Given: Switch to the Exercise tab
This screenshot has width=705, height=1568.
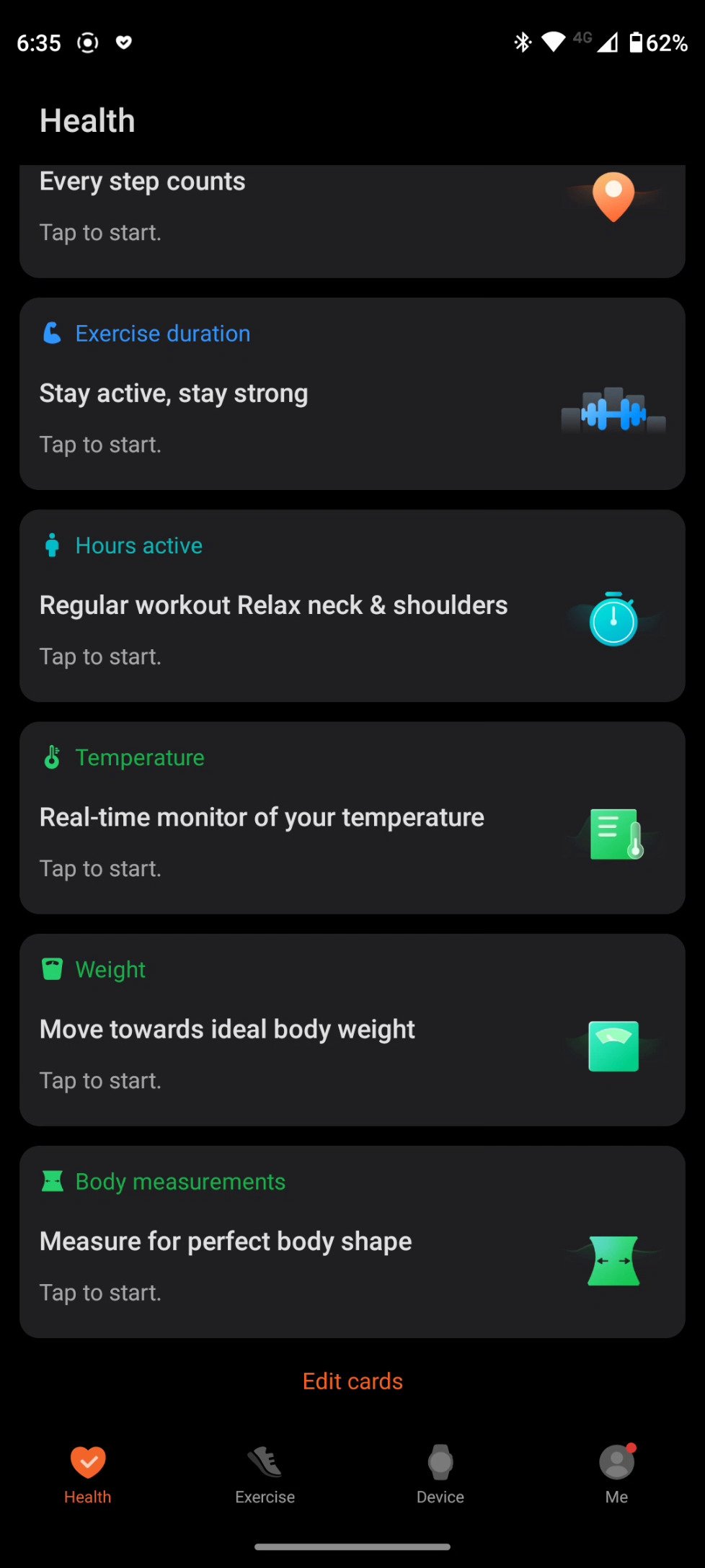Looking at the screenshot, I should click(x=265, y=1474).
